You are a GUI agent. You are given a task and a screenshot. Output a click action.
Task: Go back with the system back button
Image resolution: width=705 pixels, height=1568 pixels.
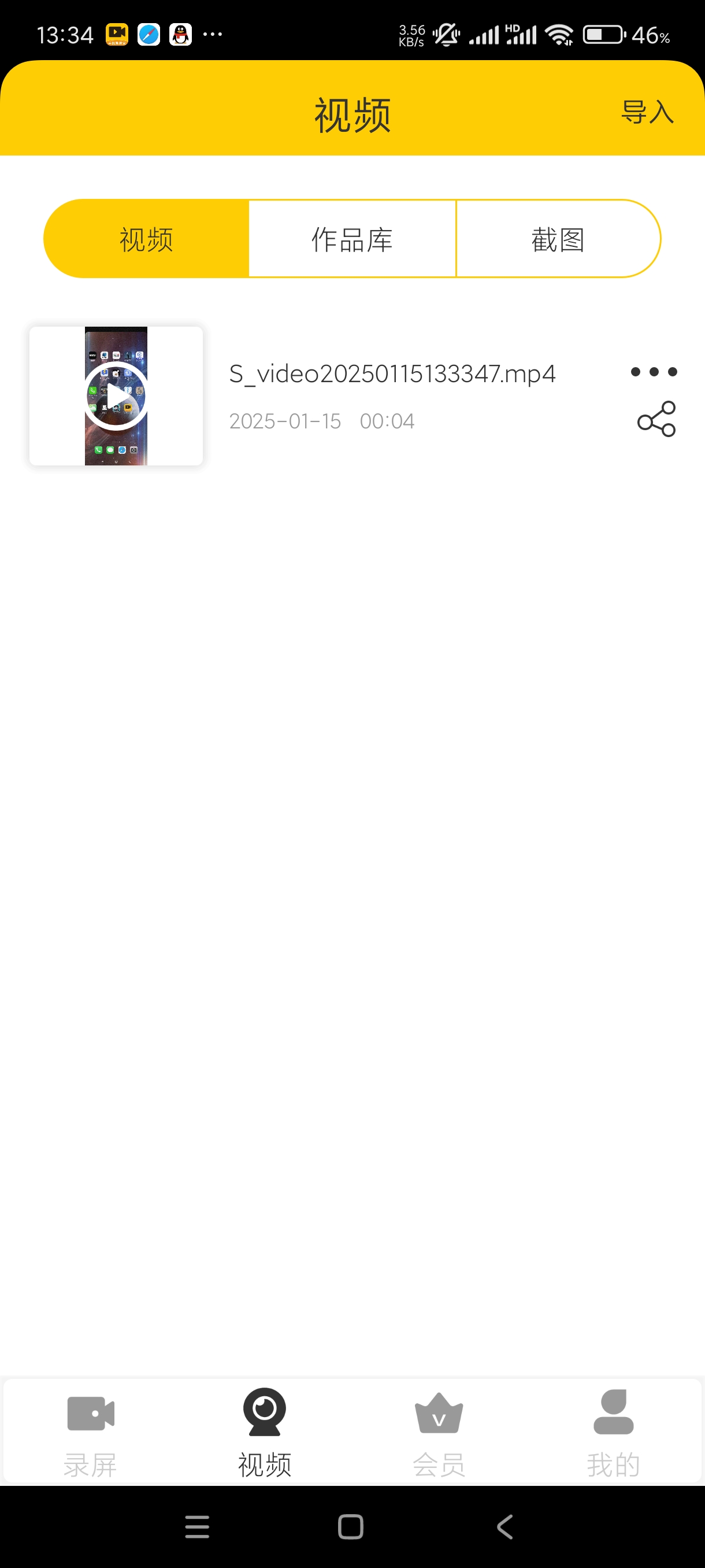pyautogui.click(x=505, y=1527)
